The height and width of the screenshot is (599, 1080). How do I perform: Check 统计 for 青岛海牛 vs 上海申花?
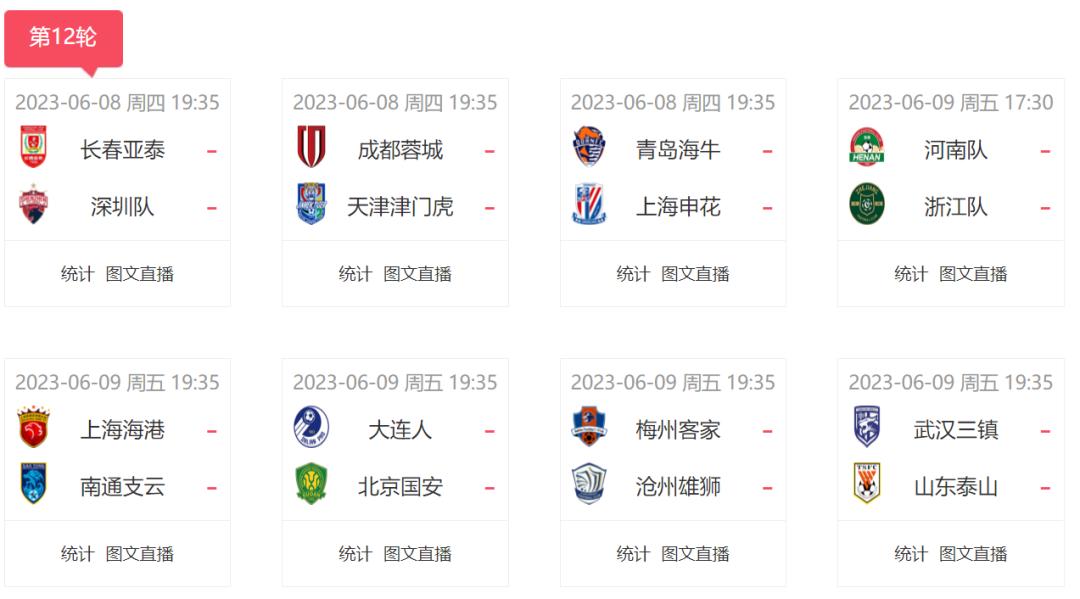633,274
